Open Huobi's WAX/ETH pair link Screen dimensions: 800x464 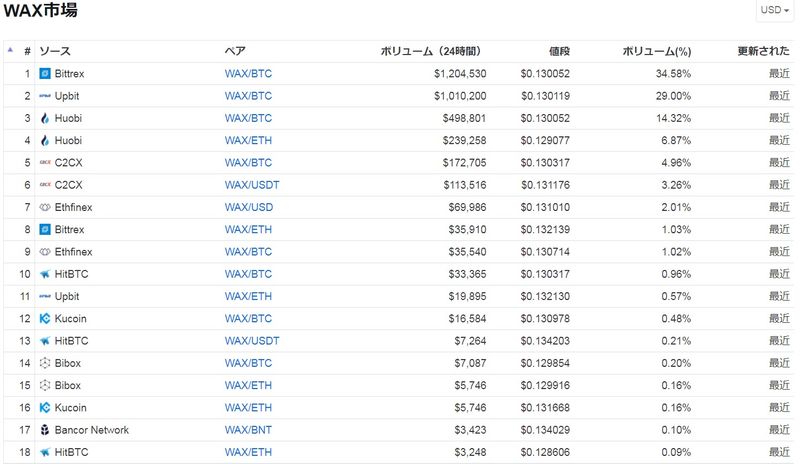tap(248, 141)
